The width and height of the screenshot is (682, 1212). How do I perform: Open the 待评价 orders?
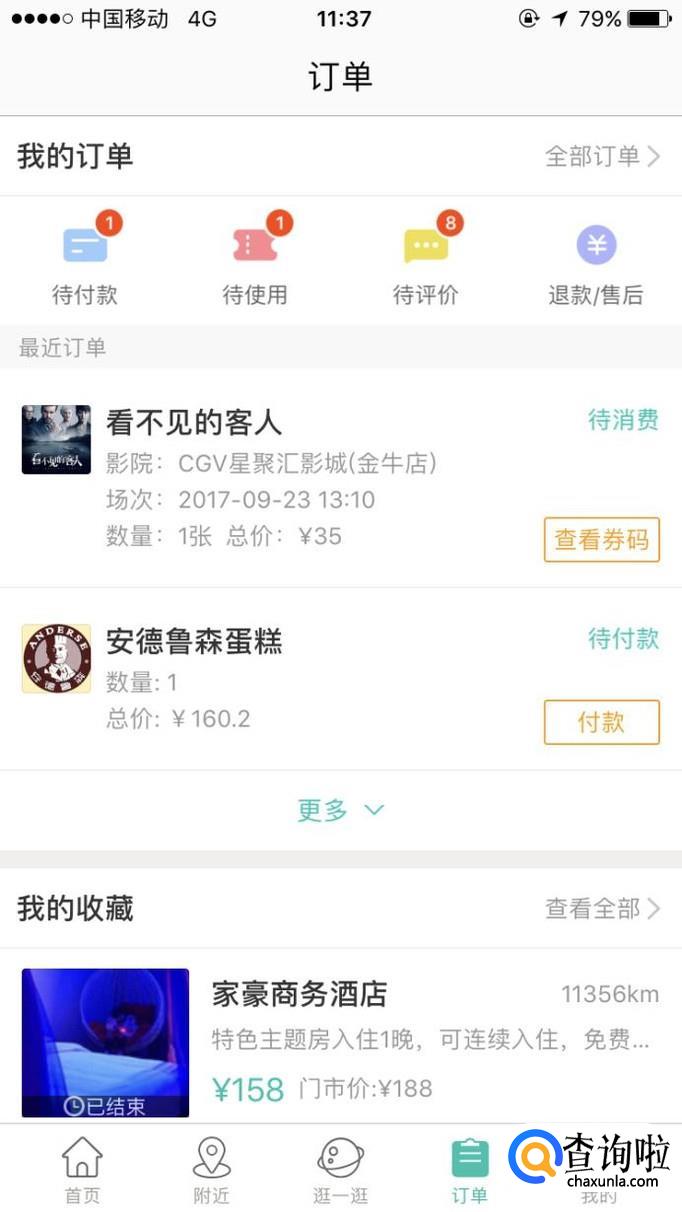pos(426,261)
